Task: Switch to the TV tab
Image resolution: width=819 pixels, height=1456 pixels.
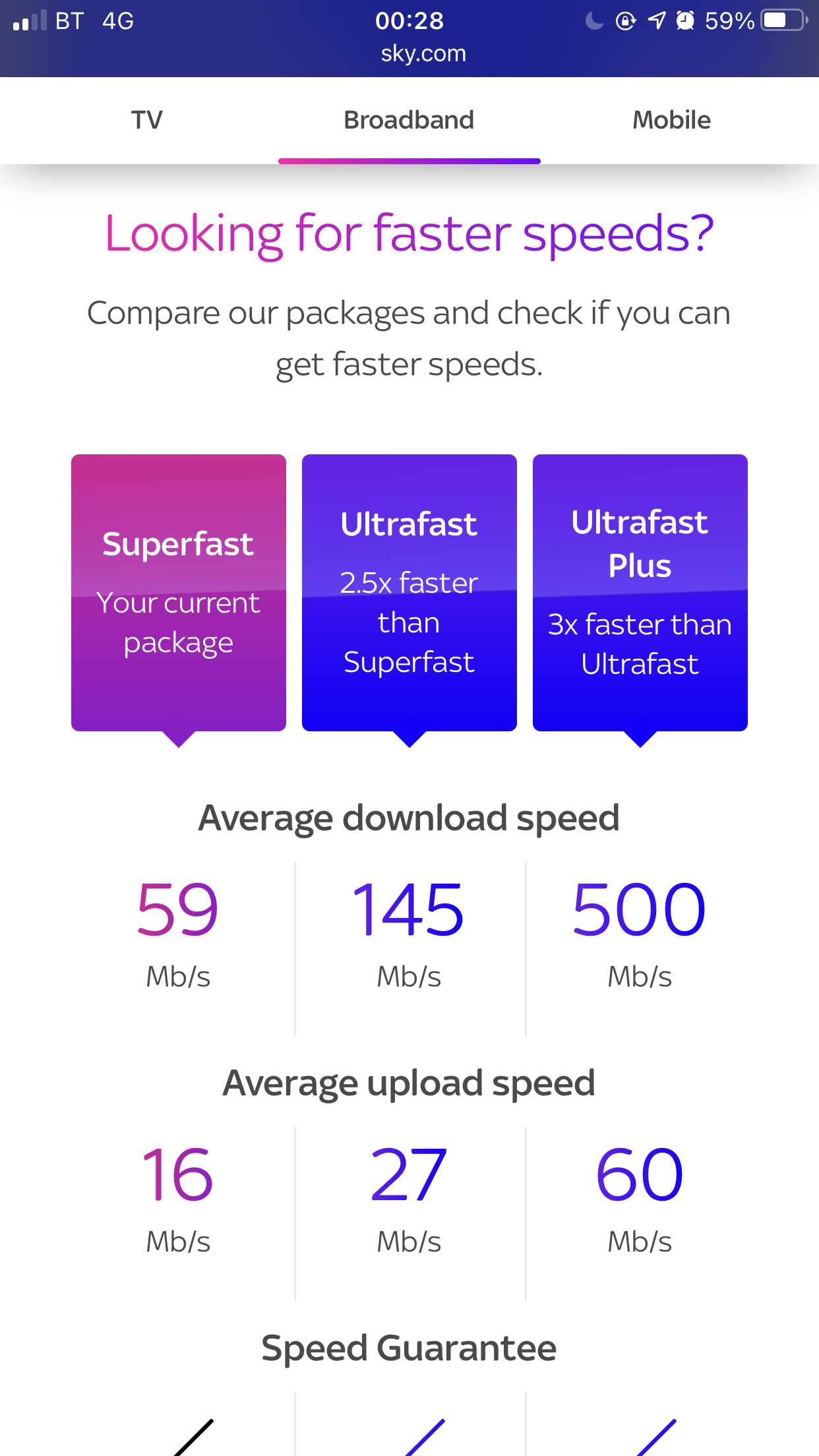Action: [x=146, y=120]
